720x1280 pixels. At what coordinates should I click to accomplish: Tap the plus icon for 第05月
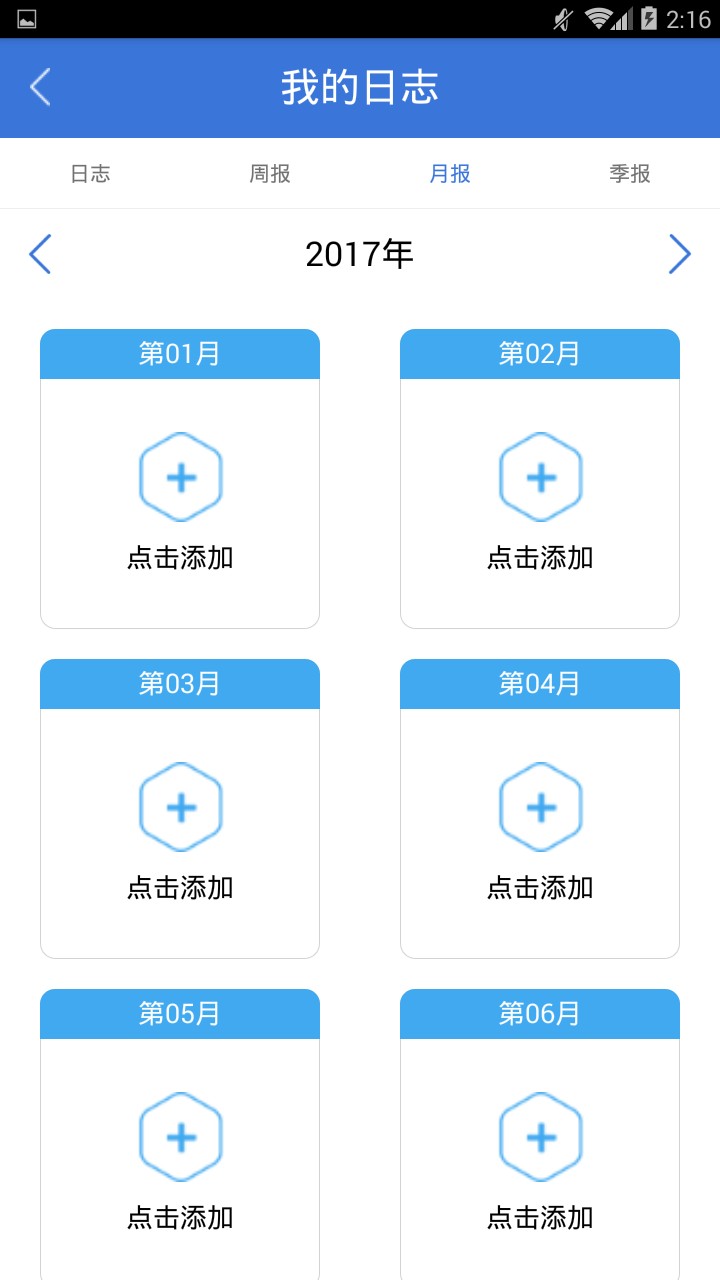pyautogui.click(x=180, y=1137)
